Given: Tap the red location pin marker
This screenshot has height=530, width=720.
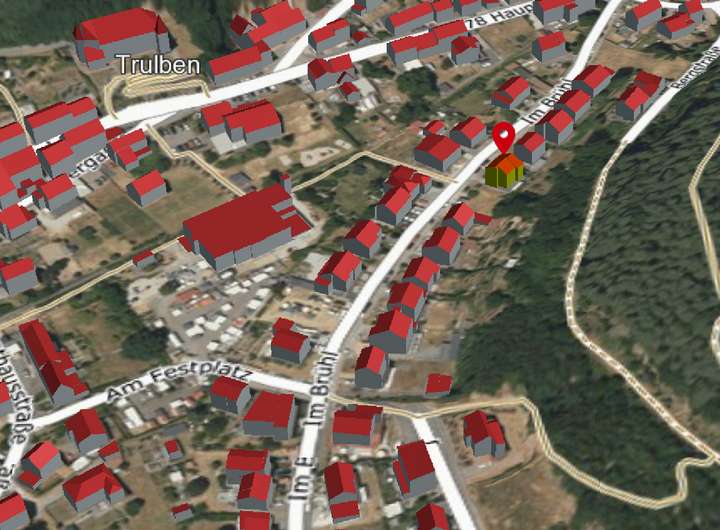Looking at the screenshot, I should [504, 137].
